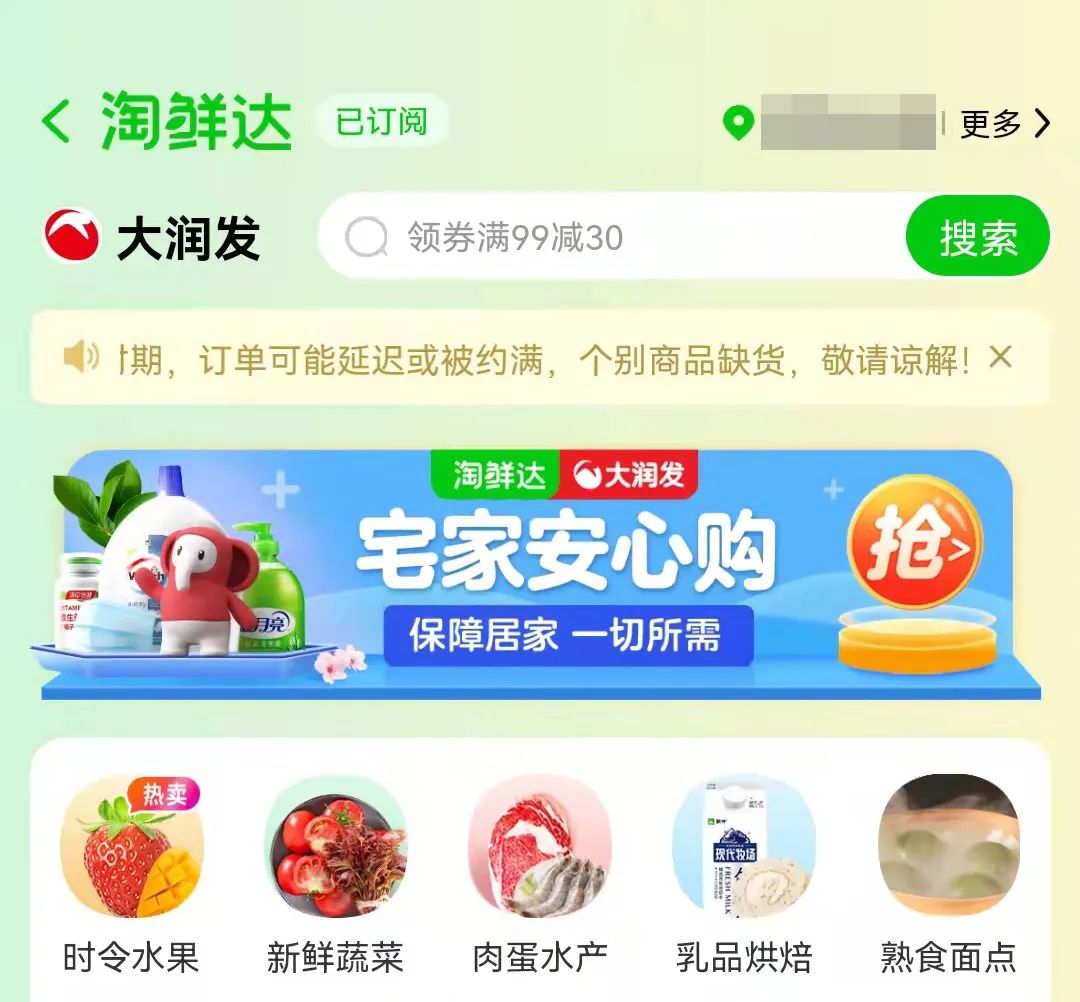Tap the search box with 领券满99减30

pos(610,237)
